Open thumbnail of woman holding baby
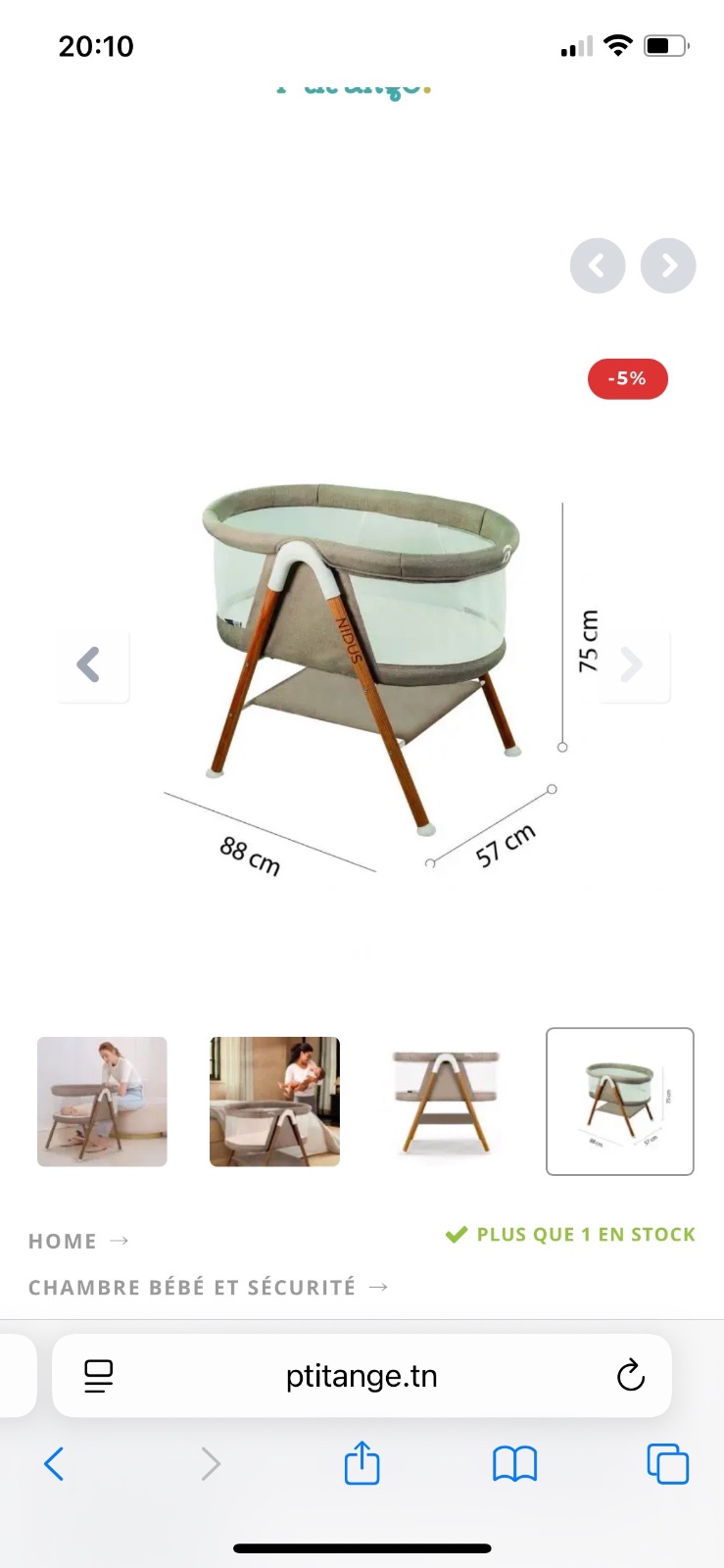Screen dimensions: 724x1568 click(274, 1102)
